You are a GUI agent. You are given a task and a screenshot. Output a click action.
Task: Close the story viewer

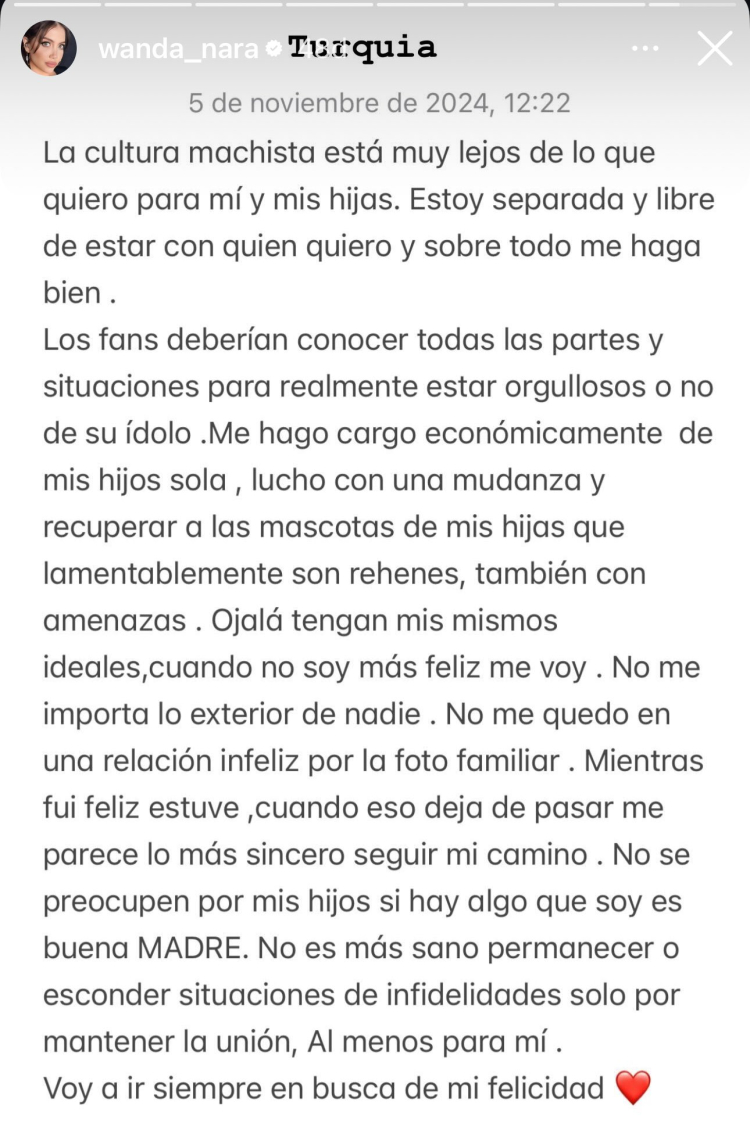coord(714,48)
